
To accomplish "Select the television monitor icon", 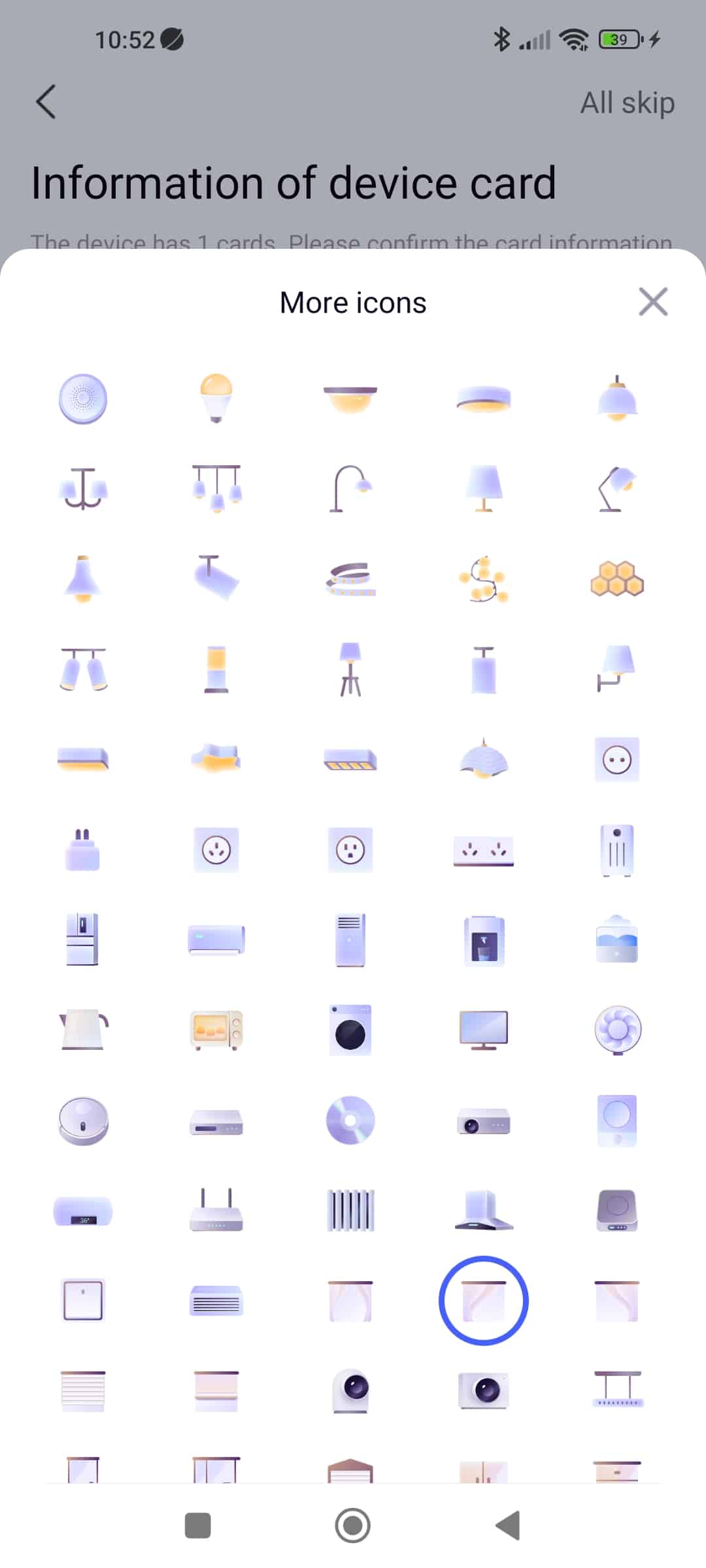I will click(x=484, y=1030).
